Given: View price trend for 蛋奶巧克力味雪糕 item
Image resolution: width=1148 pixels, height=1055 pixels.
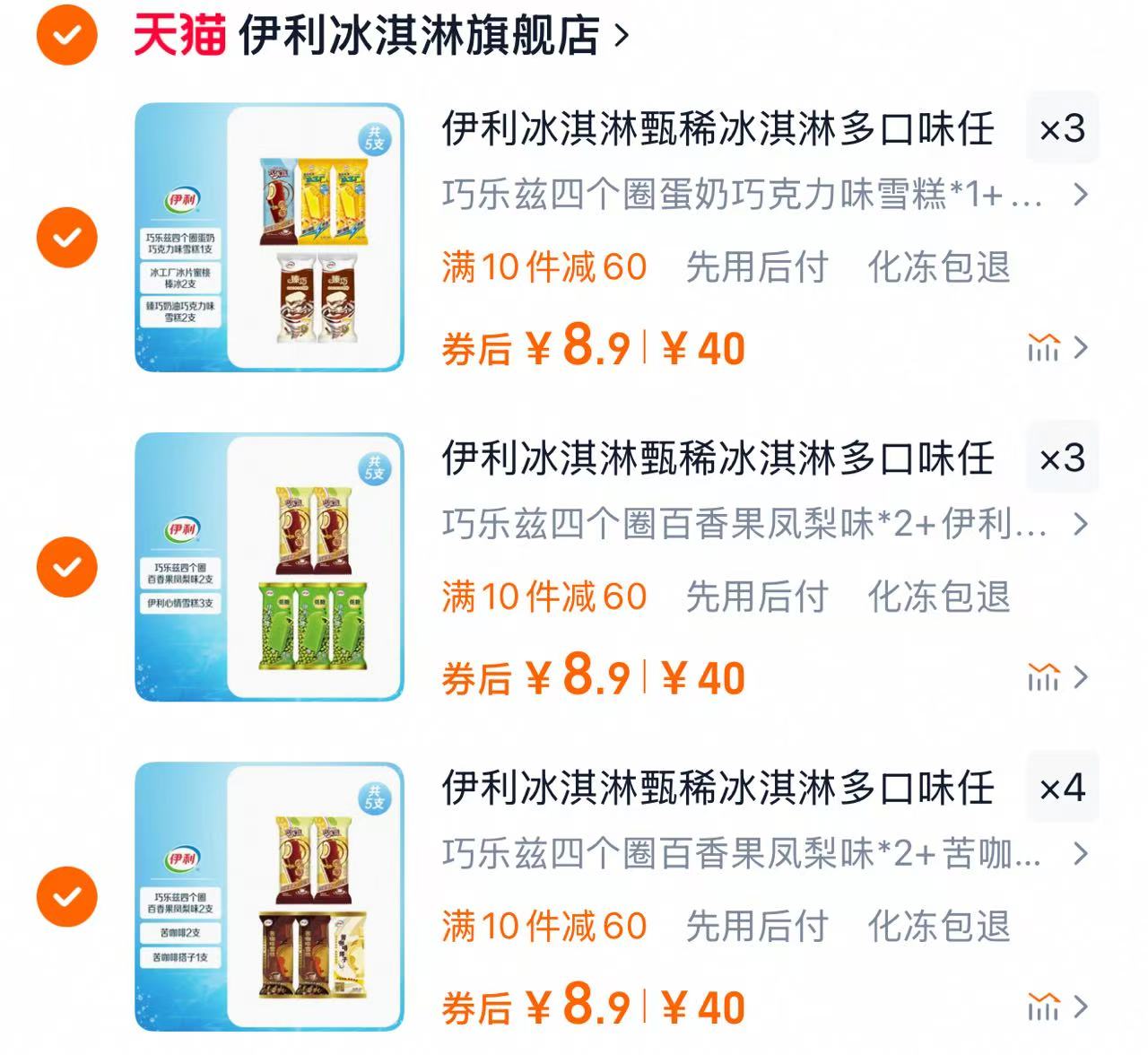Looking at the screenshot, I should click(1057, 347).
